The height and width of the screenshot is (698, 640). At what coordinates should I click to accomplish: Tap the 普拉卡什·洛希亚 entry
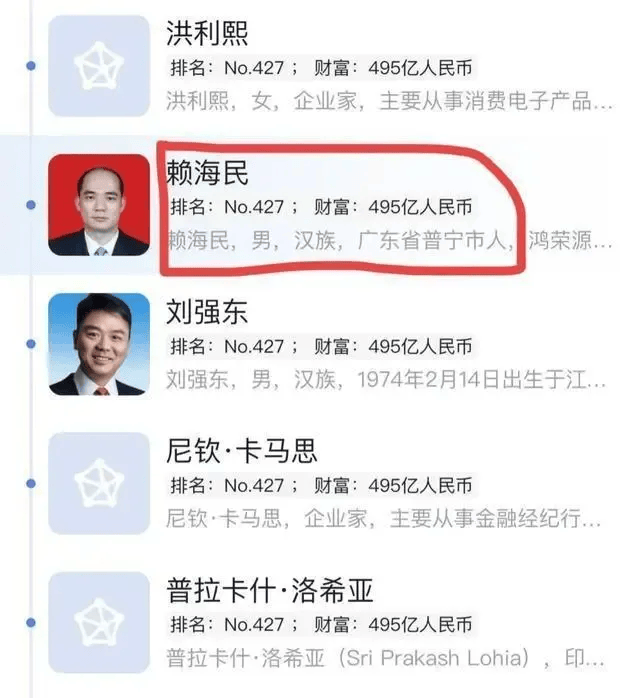pyautogui.click(x=269, y=590)
